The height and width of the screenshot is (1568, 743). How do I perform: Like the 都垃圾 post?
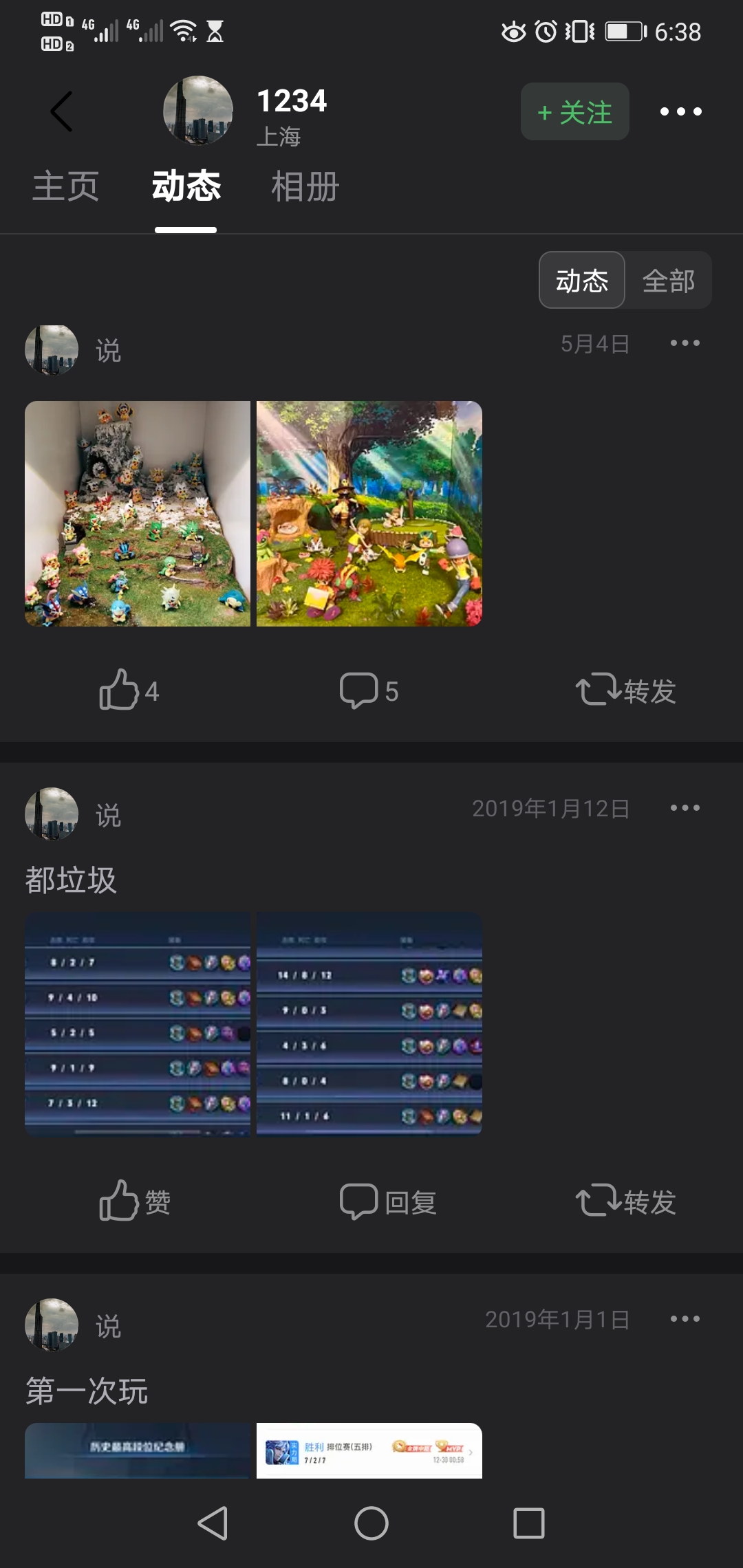pos(135,1201)
